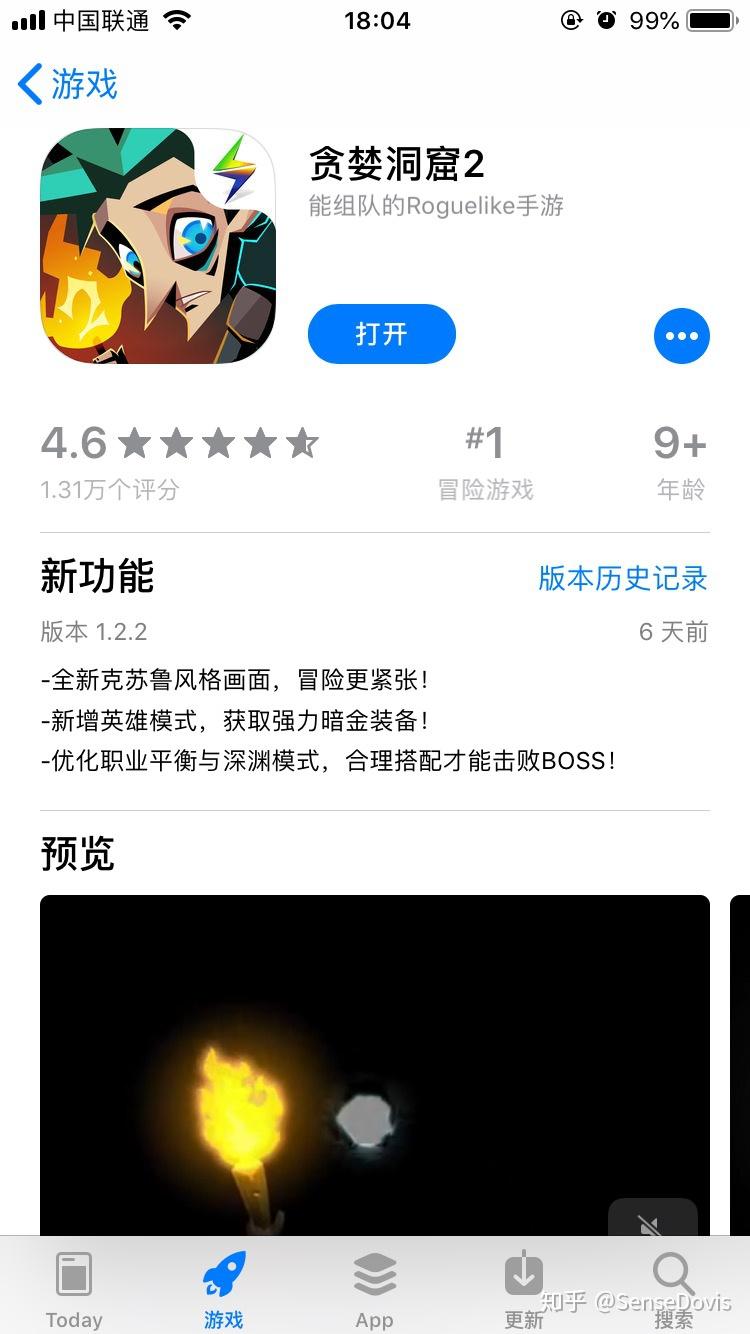Tap the 打开 button to launch the game
The width and height of the screenshot is (750, 1334).
tap(381, 334)
